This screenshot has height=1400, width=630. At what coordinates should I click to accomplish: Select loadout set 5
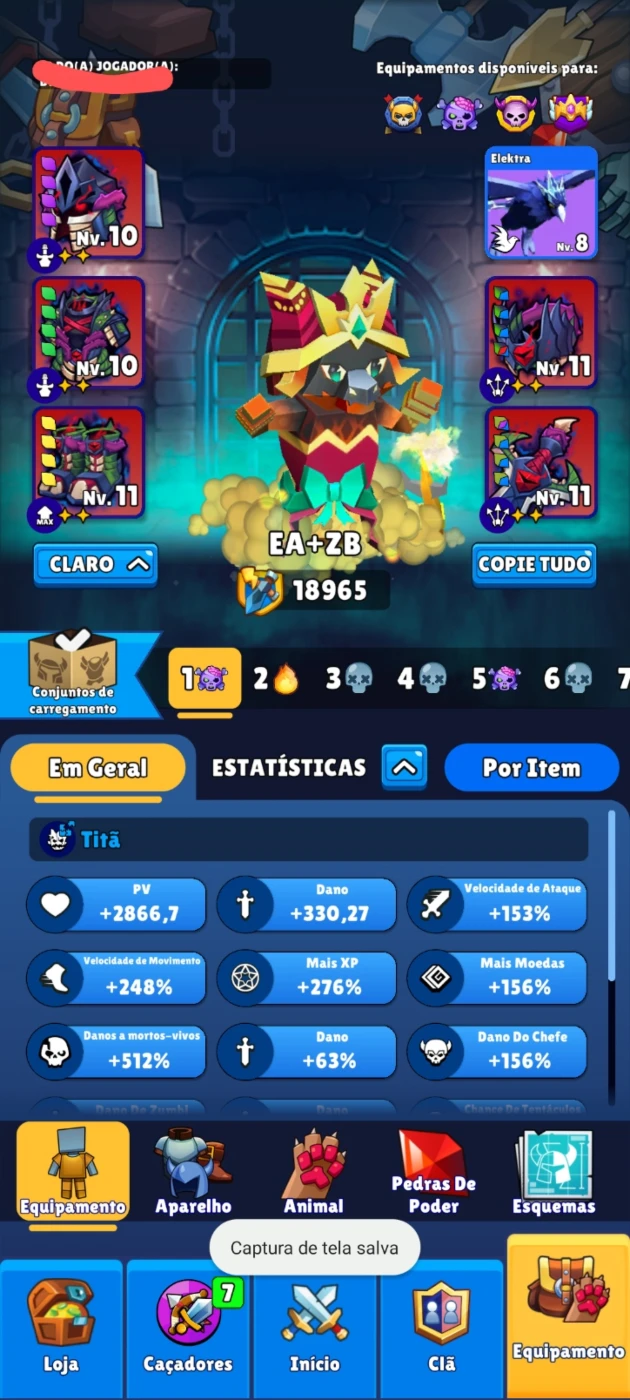coord(496,679)
